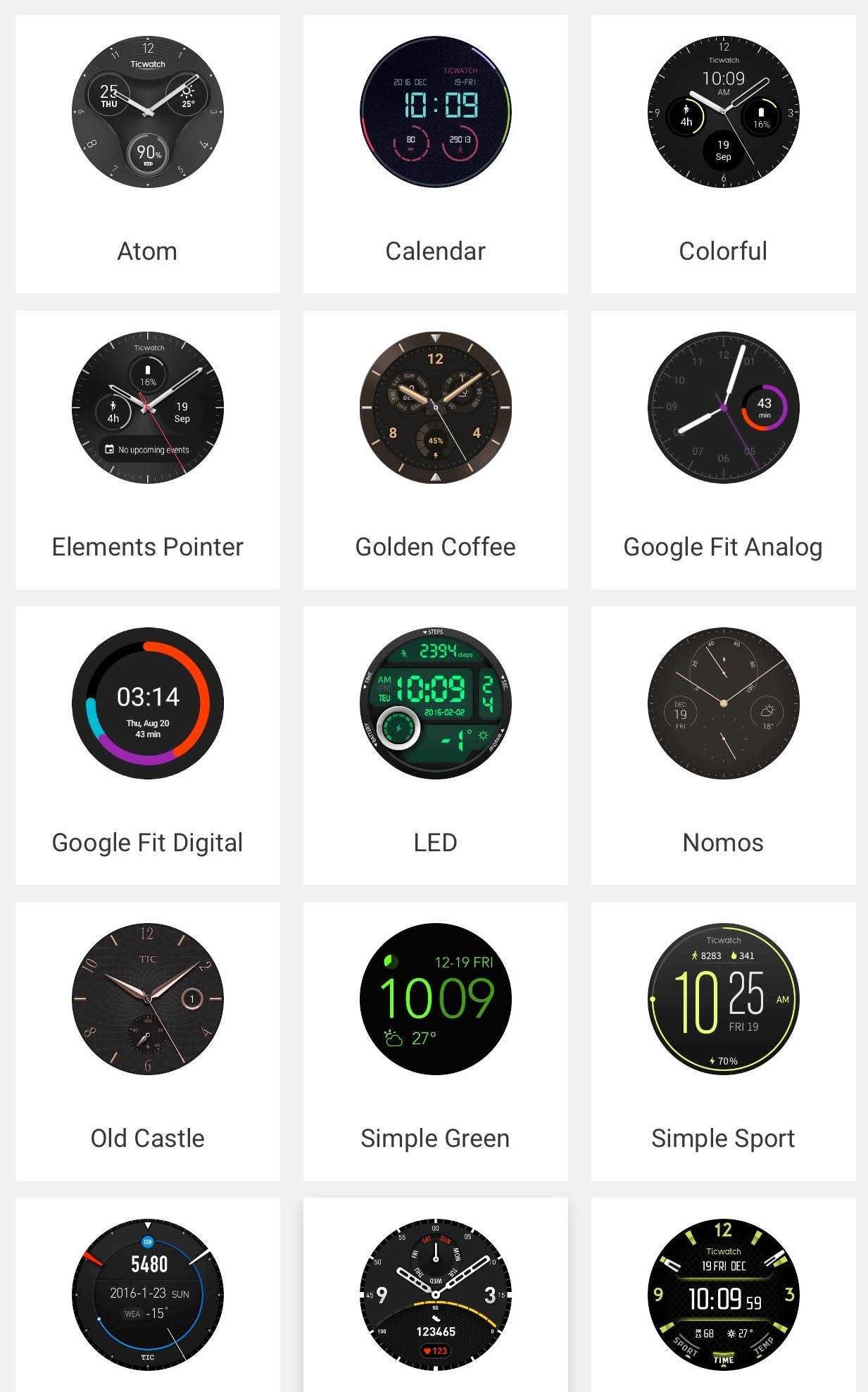Open the Google Fit Digital face

[148, 746]
